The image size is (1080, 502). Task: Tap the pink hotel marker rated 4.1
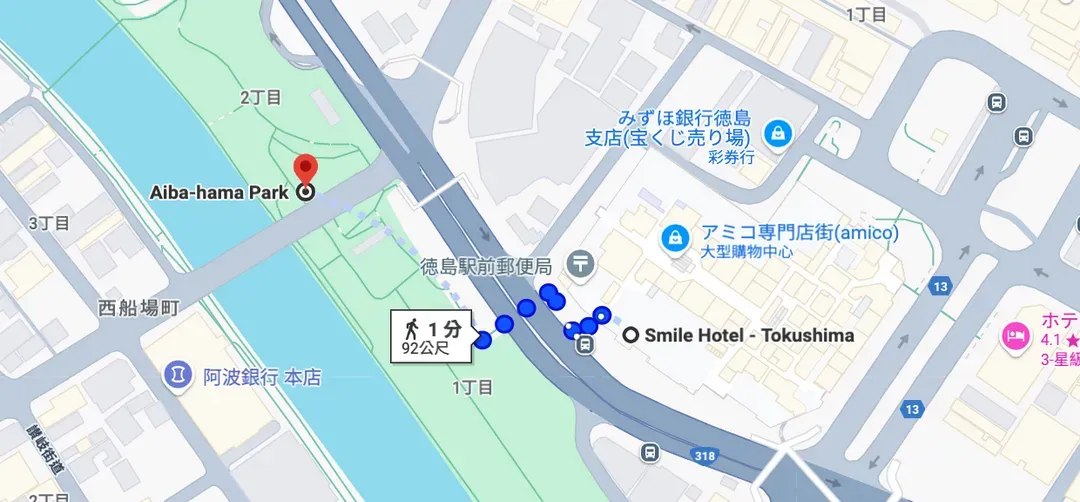tap(1016, 334)
